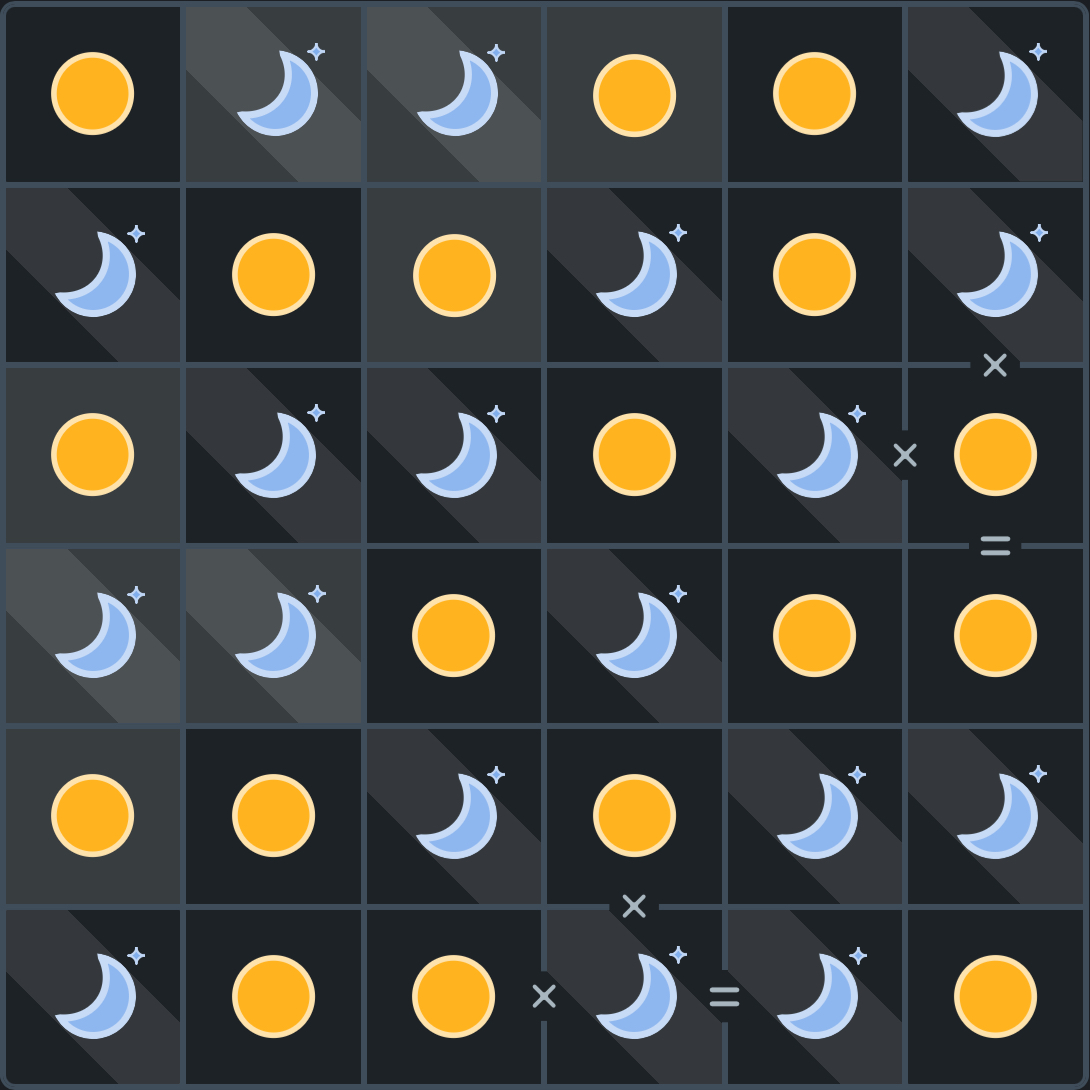Tap the moon in the top-right corner cell
The width and height of the screenshot is (1090, 1090).
tap(995, 93)
